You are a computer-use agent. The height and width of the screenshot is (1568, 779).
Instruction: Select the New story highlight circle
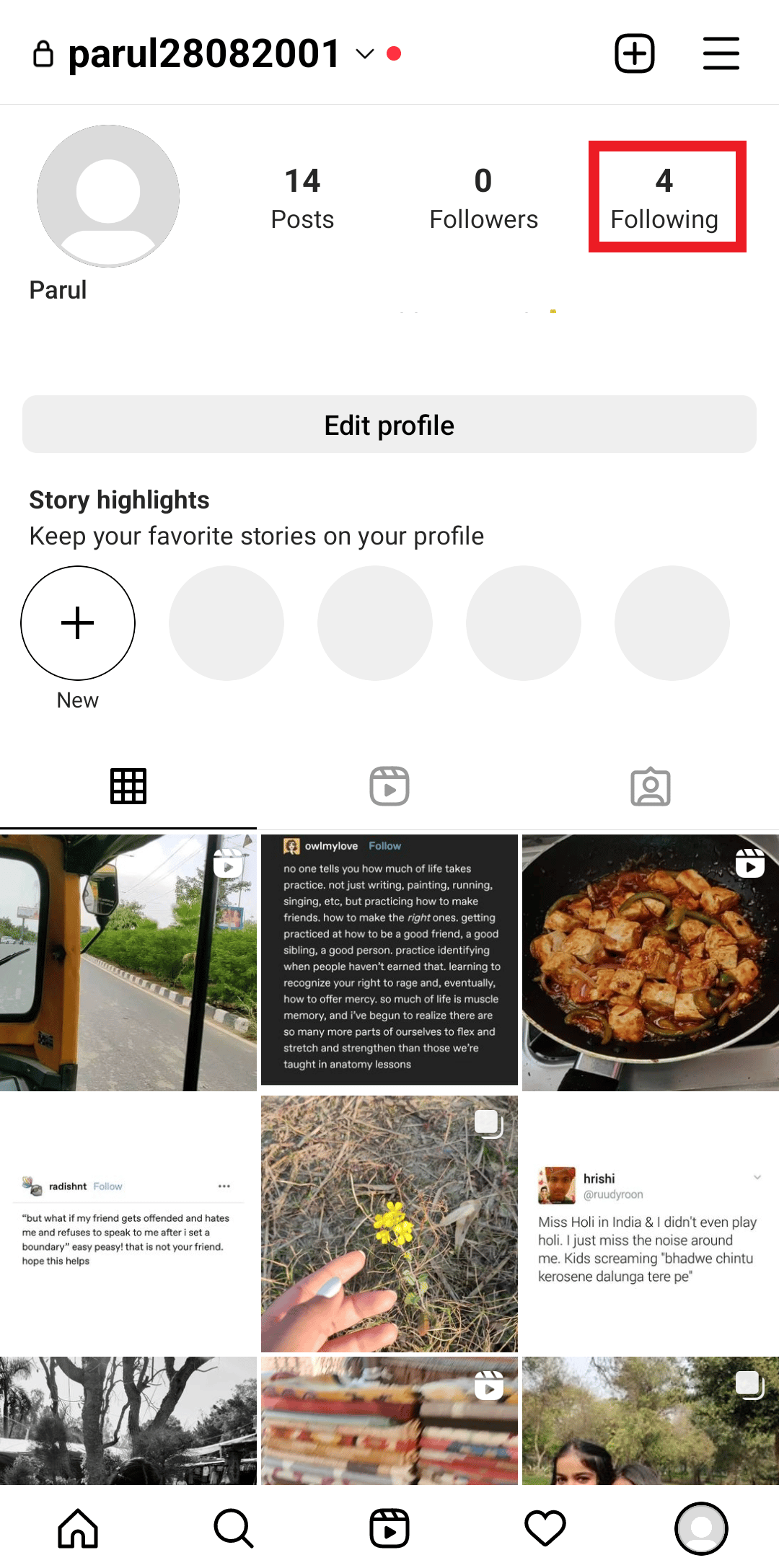coord(77,623)
